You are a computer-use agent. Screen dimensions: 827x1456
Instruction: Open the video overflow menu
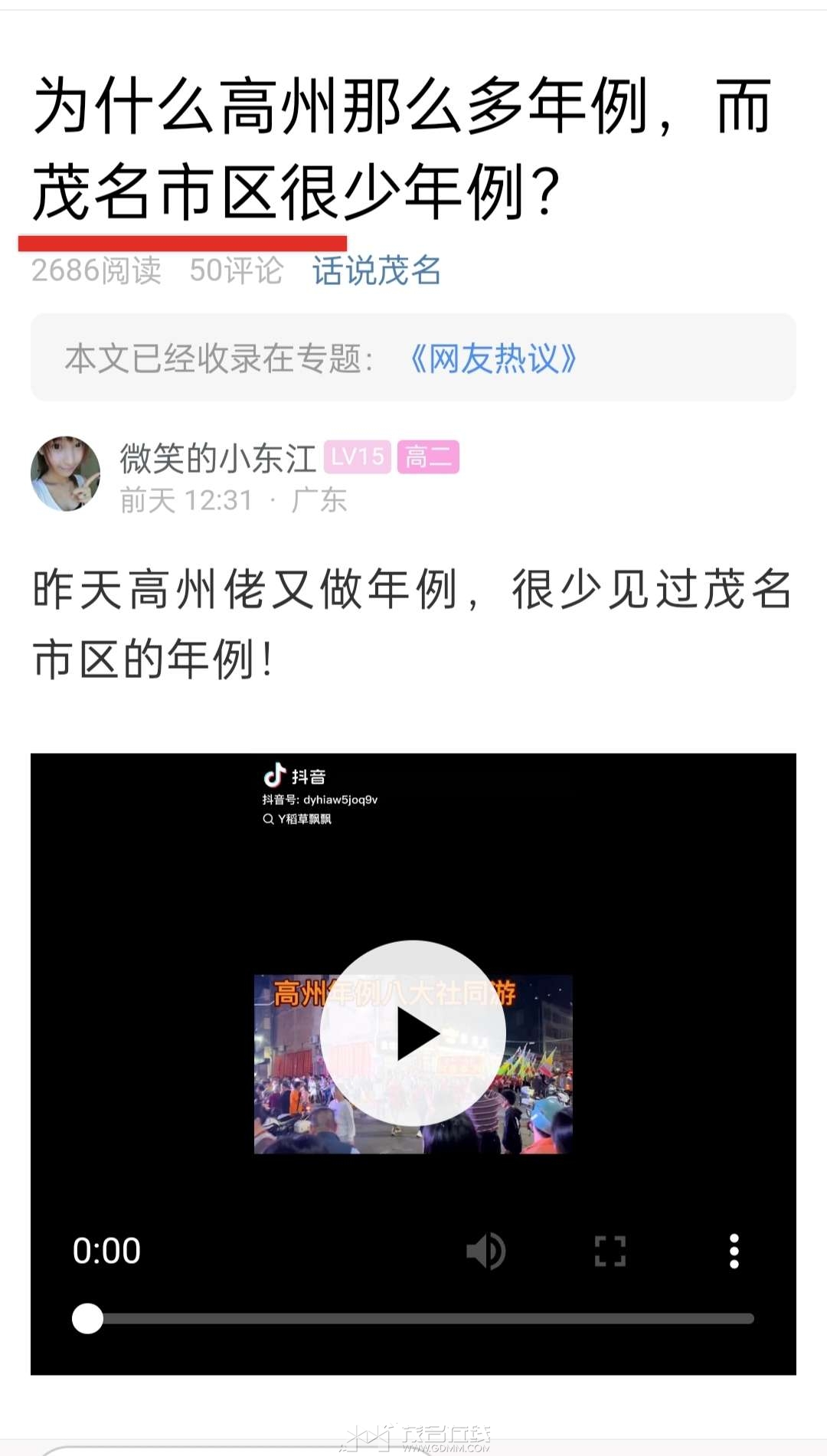pos(734,1252)
